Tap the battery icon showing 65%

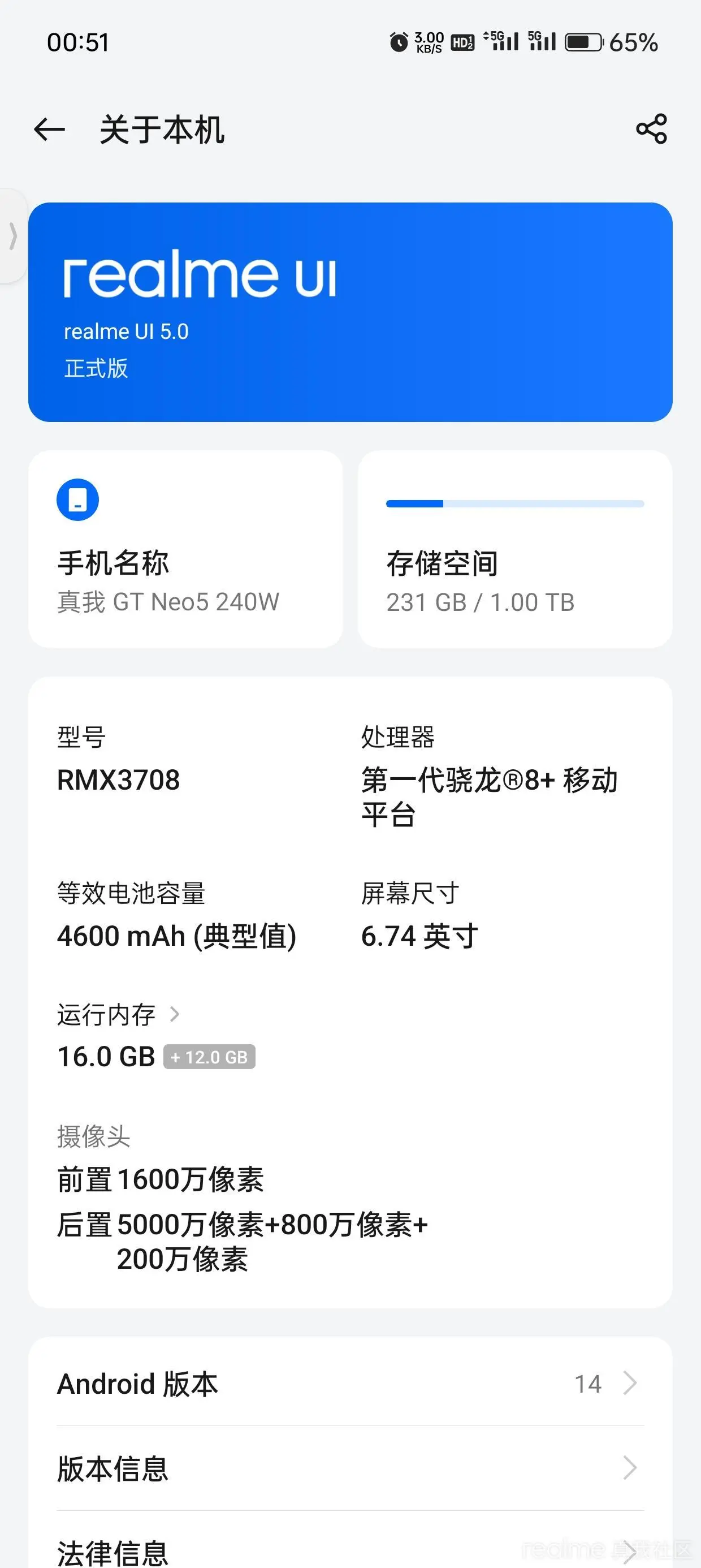tap(582, 42)
